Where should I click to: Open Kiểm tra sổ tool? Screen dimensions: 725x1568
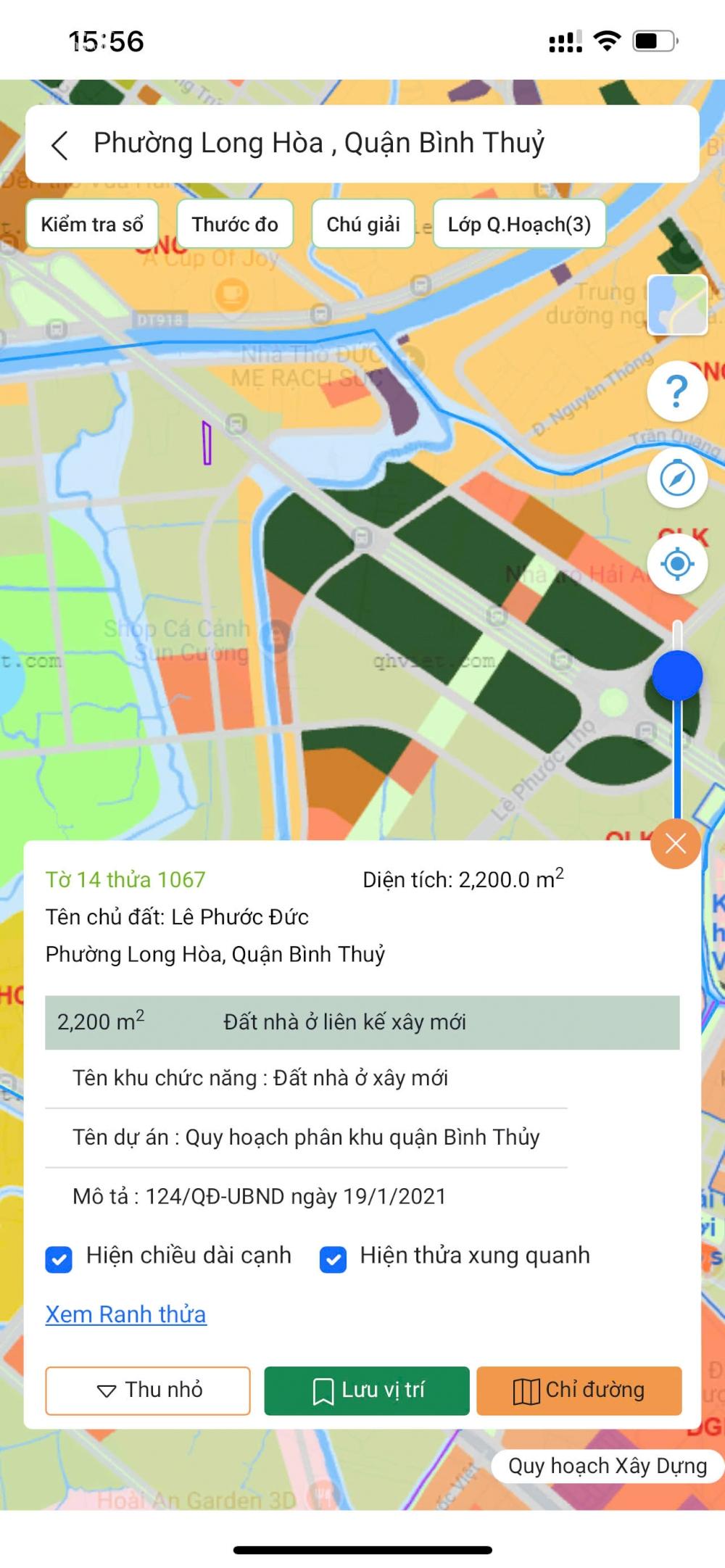(92, 224)
